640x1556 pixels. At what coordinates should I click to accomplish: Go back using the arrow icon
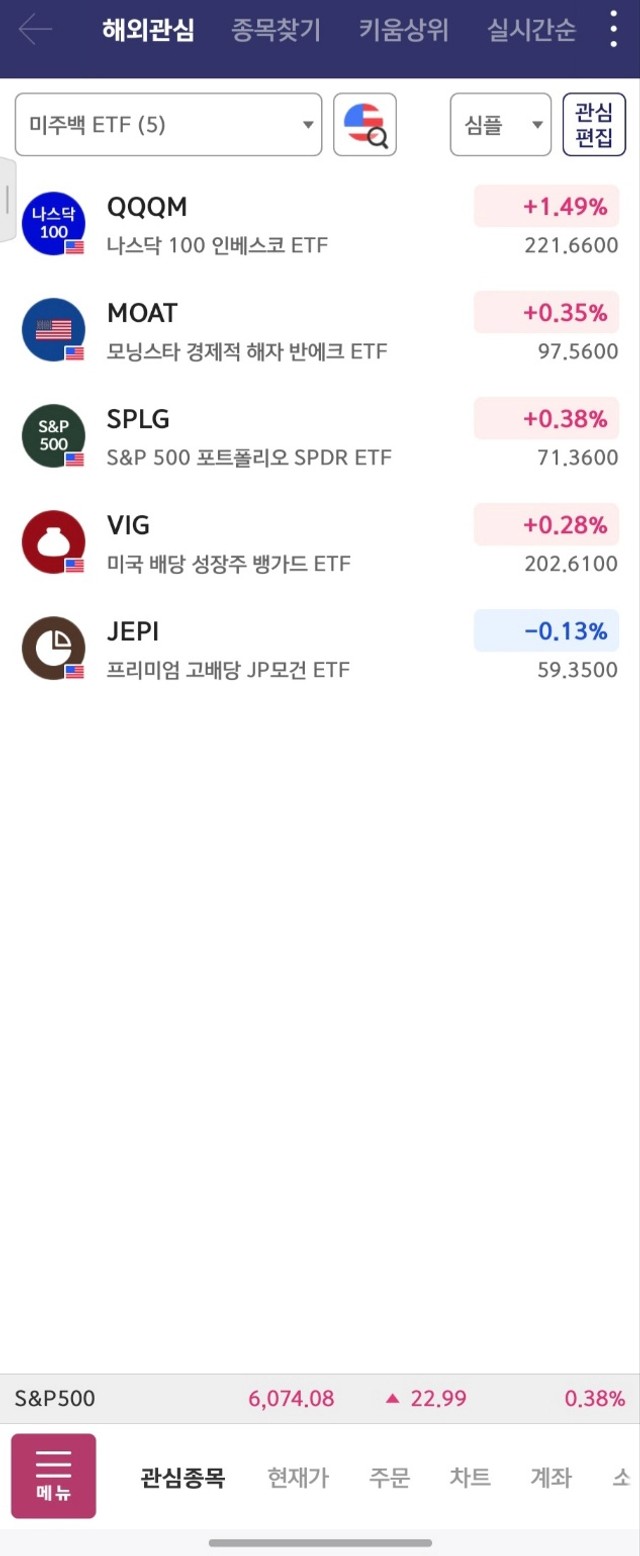35,30
